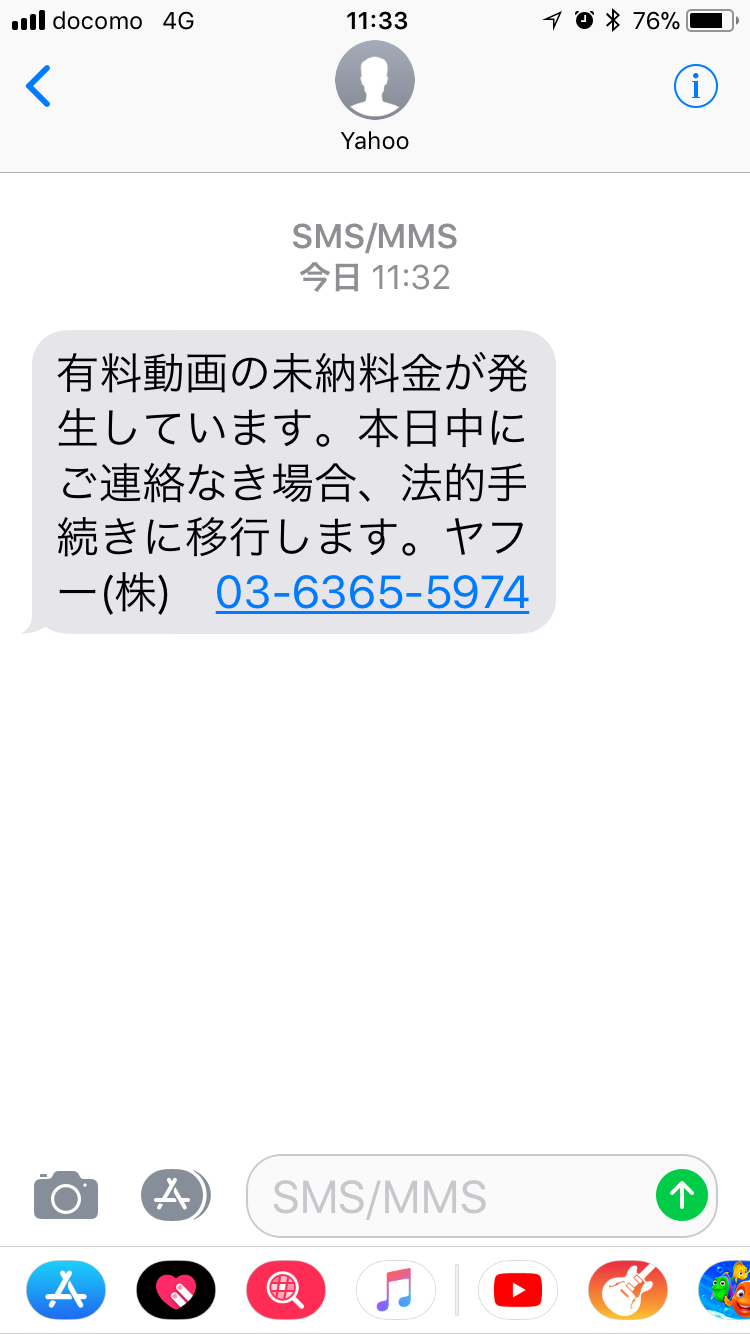Open the camera to attach a photo
Image resolution: width=750 pixels, height=1334 pixels.
[66, 1194]
